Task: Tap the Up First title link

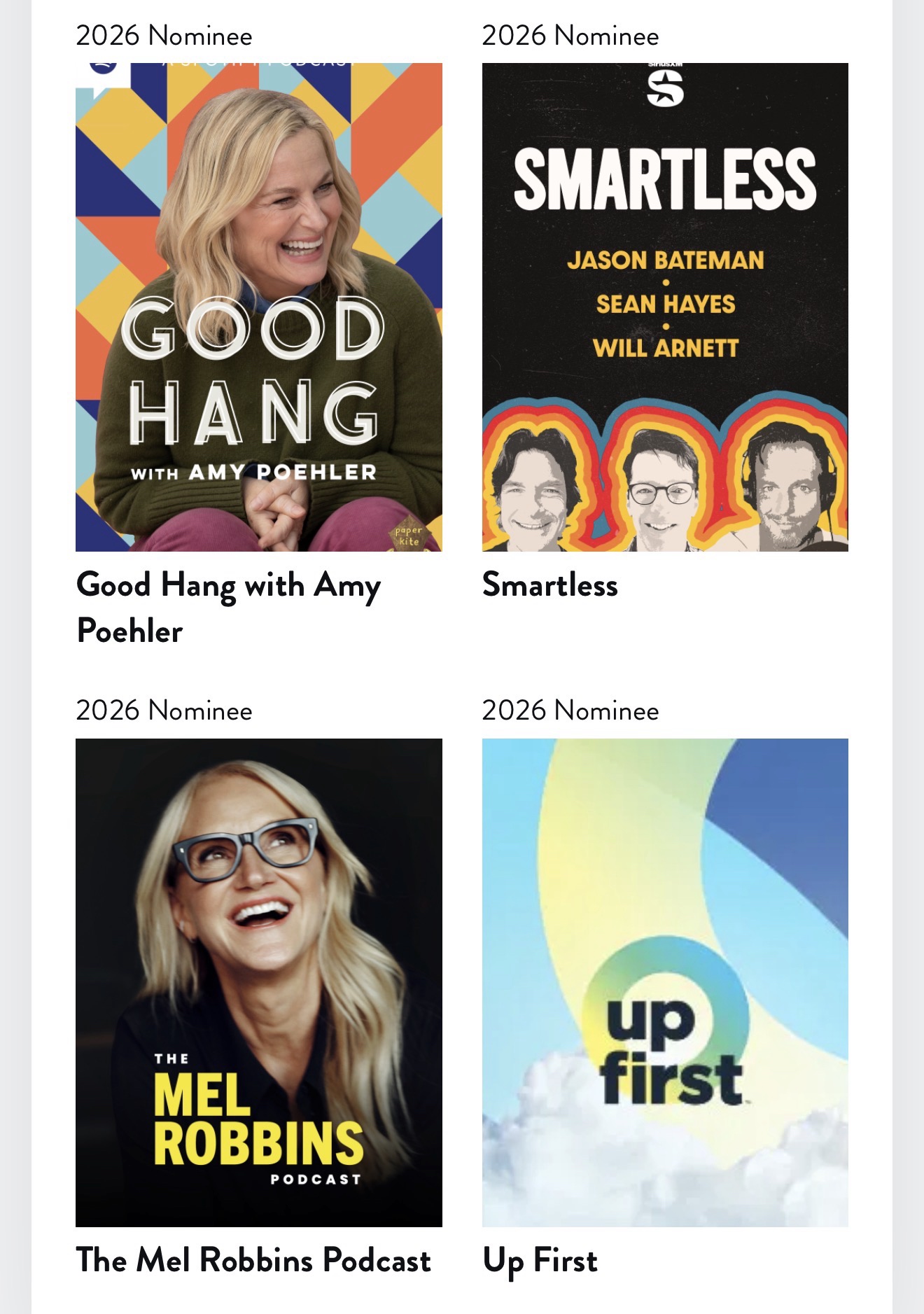Action: (540, 1260)
